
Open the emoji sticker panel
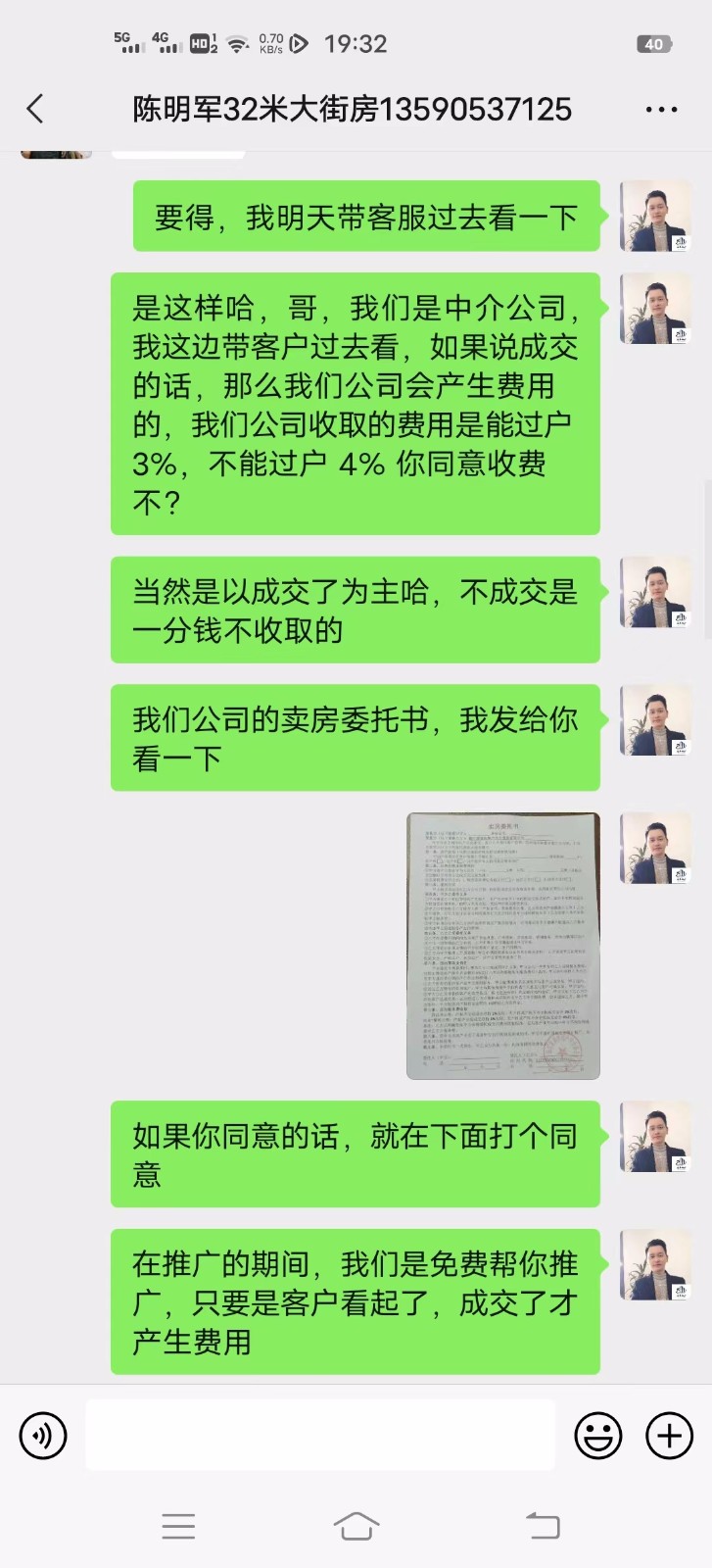tap(597, 1436)
